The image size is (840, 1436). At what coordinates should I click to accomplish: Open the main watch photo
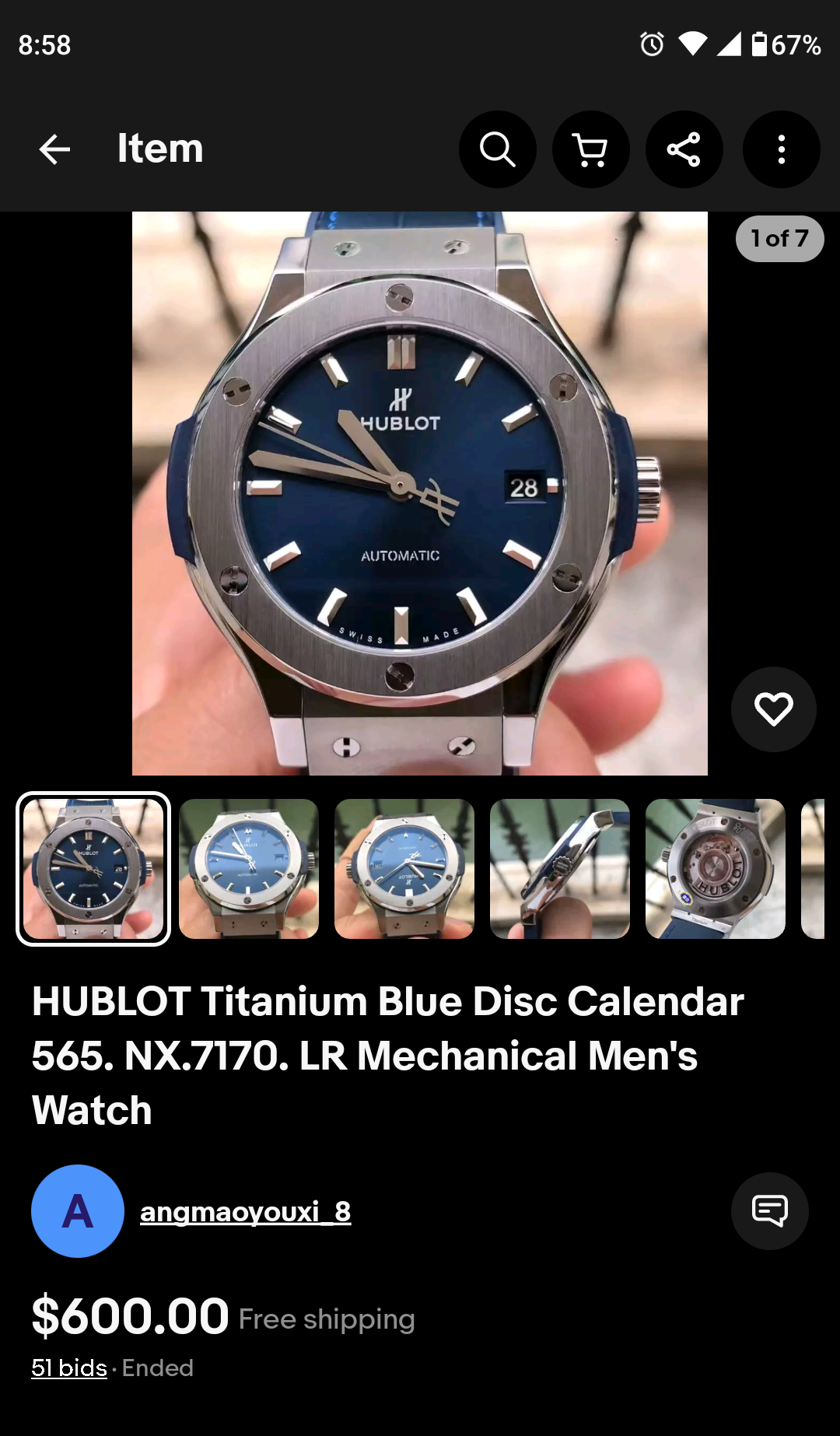(420, 493)
